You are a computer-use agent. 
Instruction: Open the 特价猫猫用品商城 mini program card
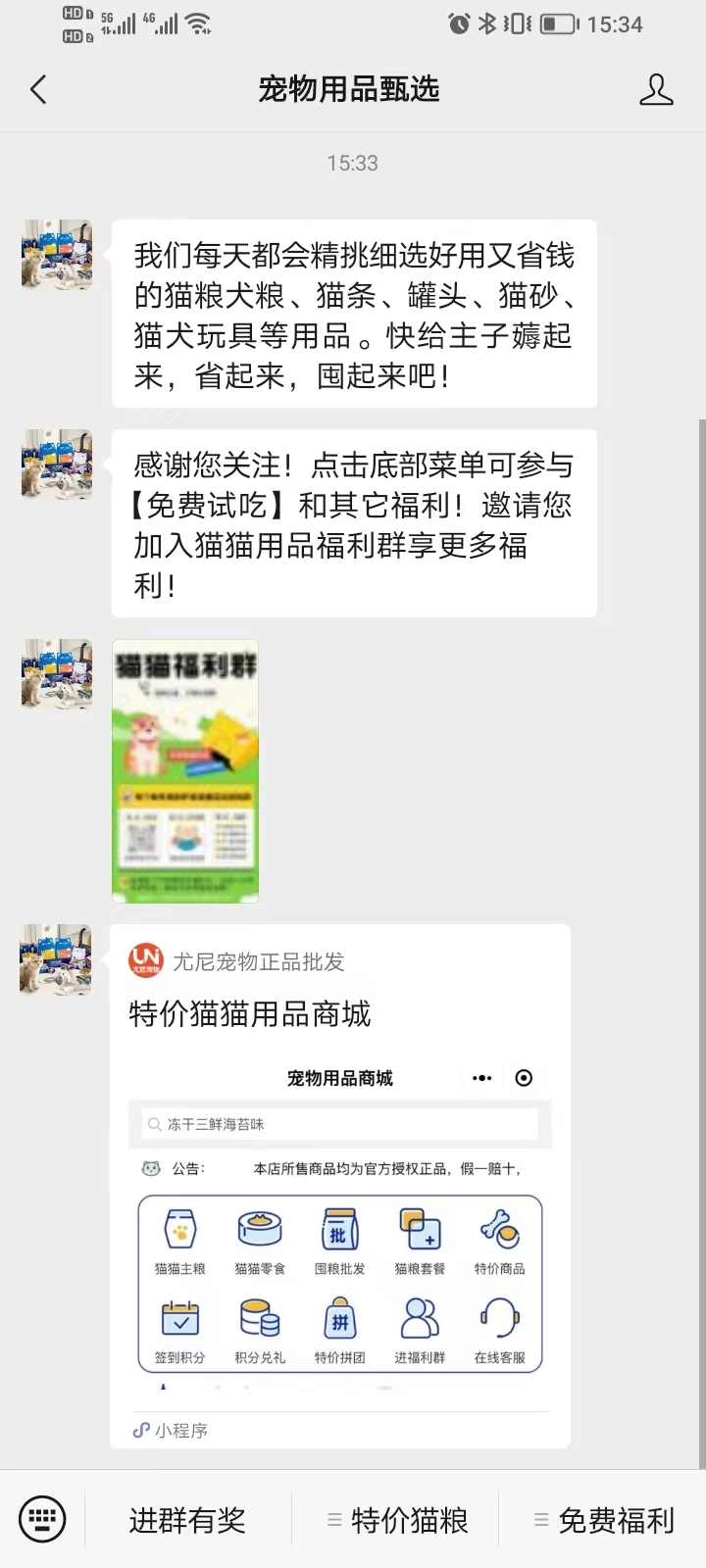(x=339, y=1186)
